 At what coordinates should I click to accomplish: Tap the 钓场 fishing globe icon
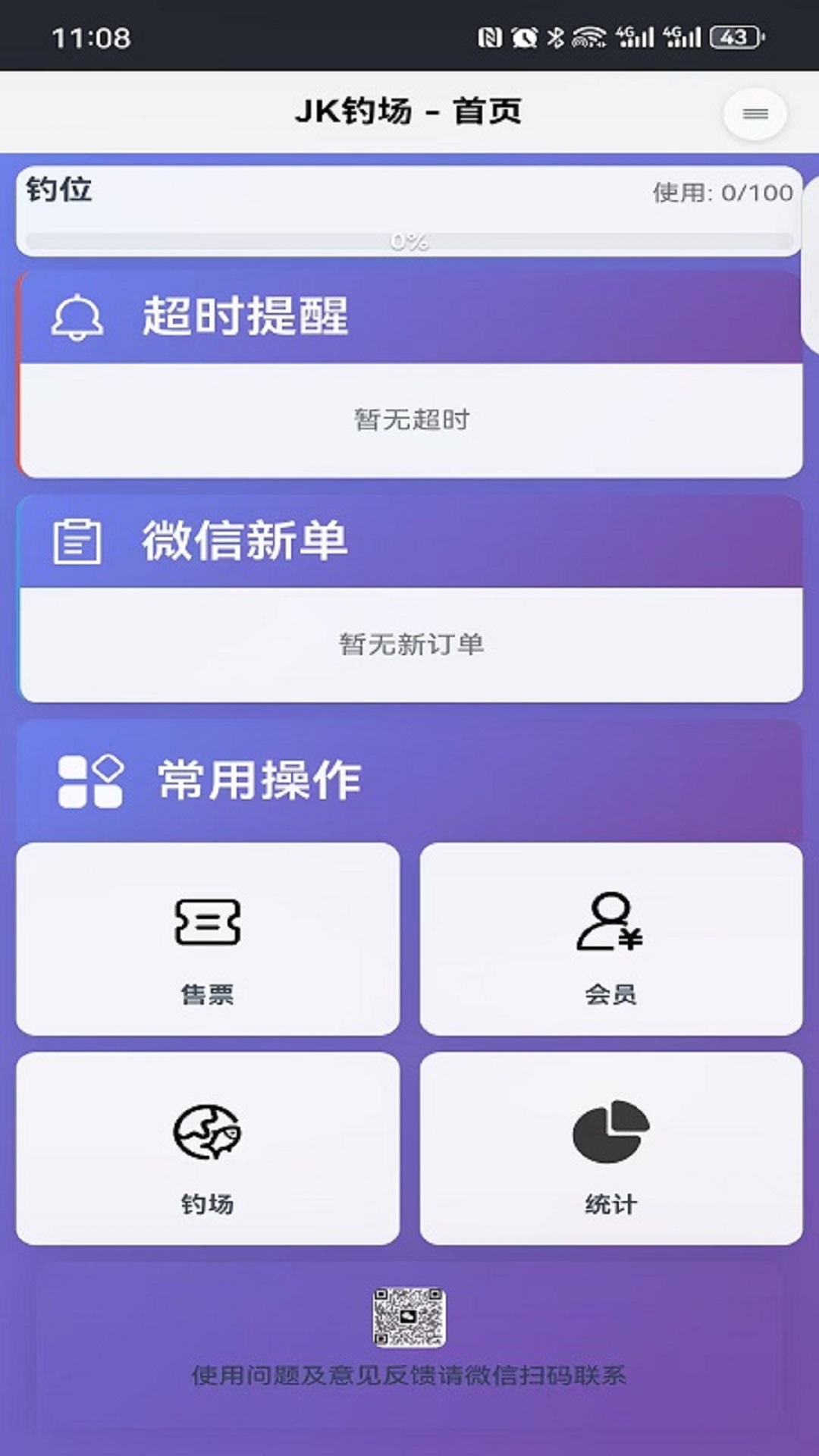click(210, 1130)
